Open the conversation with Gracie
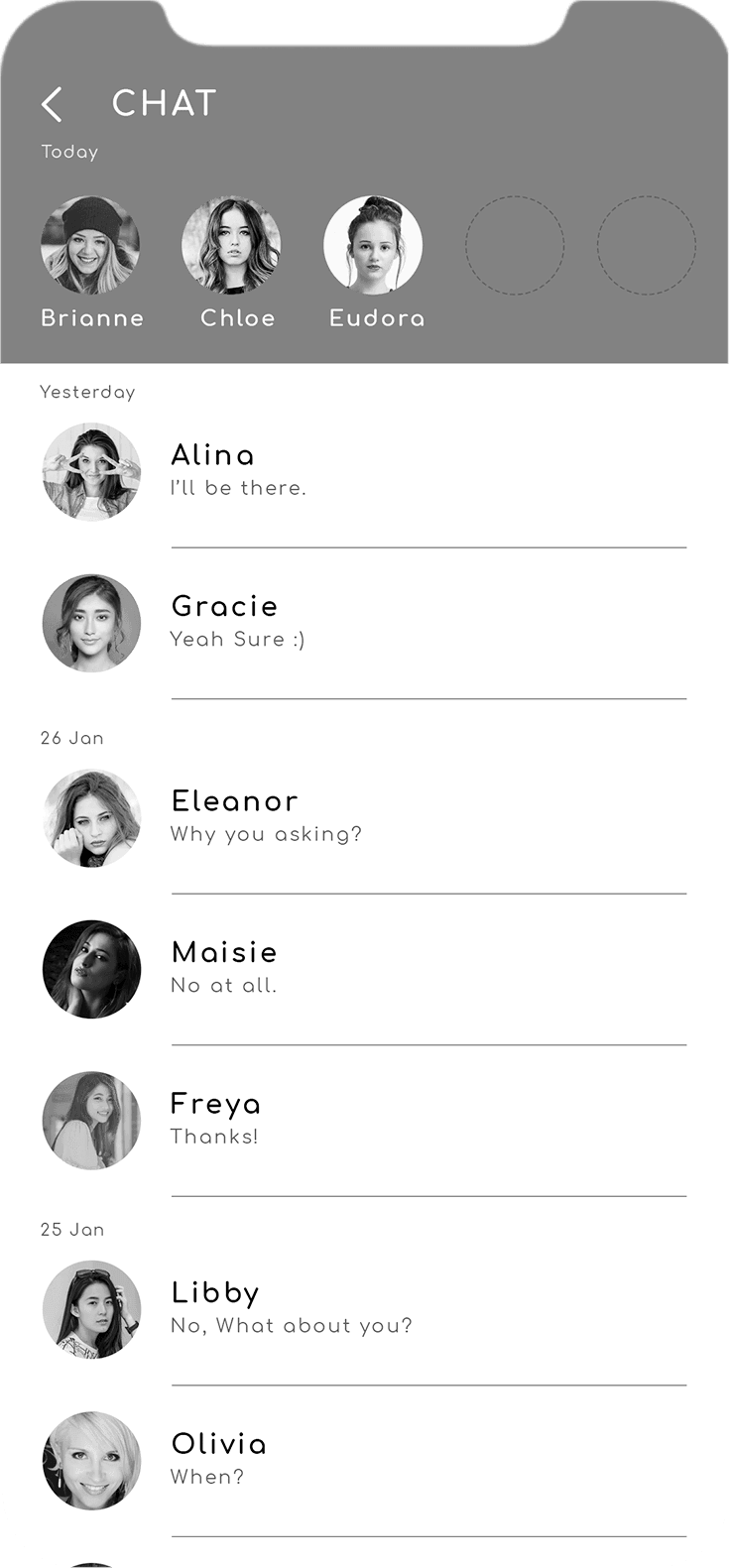The width and height of the screenshot is (729, 1568). 364,624
